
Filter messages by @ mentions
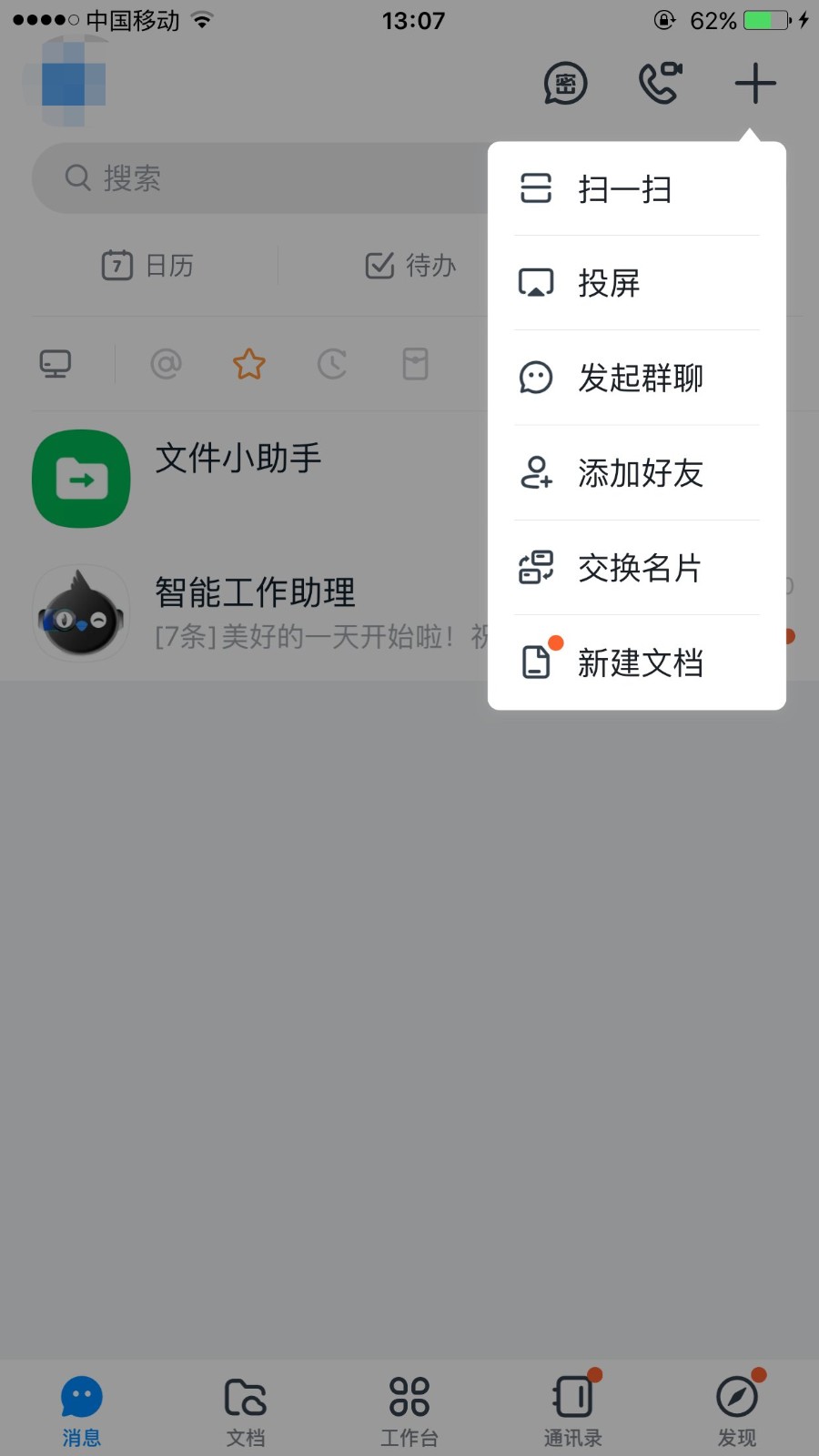[166, 364]
